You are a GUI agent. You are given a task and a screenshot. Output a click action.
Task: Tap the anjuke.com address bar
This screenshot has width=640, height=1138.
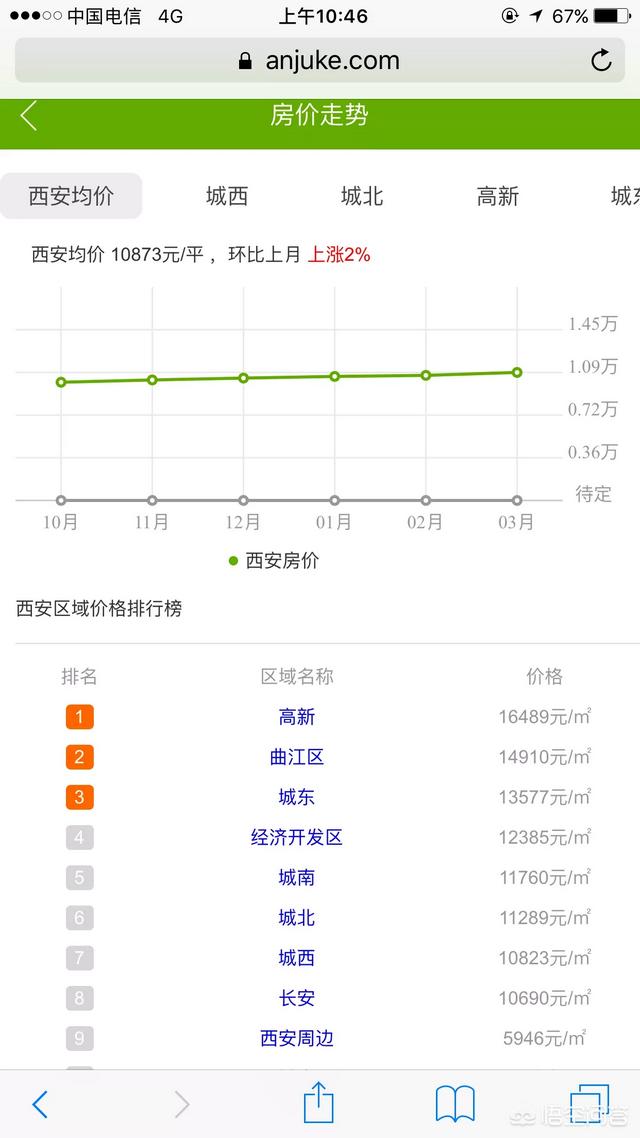[319, 60]
